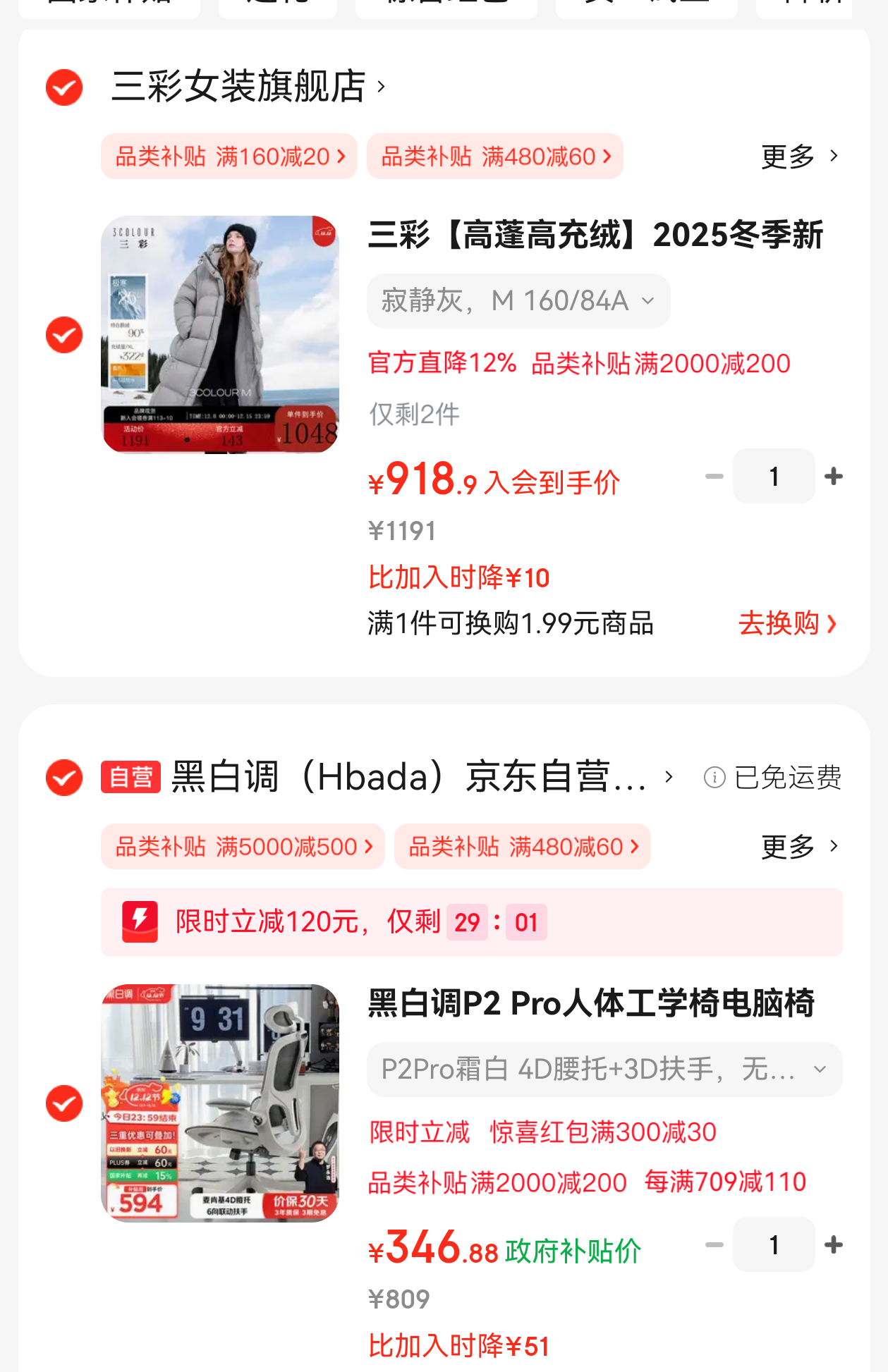Select the 满160减20 subsidy coupon
The image size is (888, 1372).
[229, 157]
